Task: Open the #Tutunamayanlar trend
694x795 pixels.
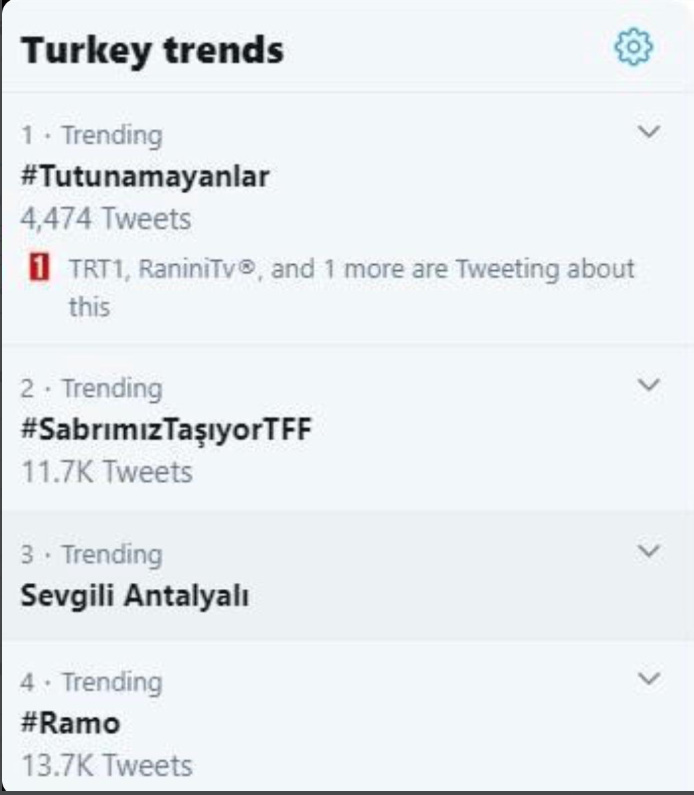Action: click(x=145, y=176)
